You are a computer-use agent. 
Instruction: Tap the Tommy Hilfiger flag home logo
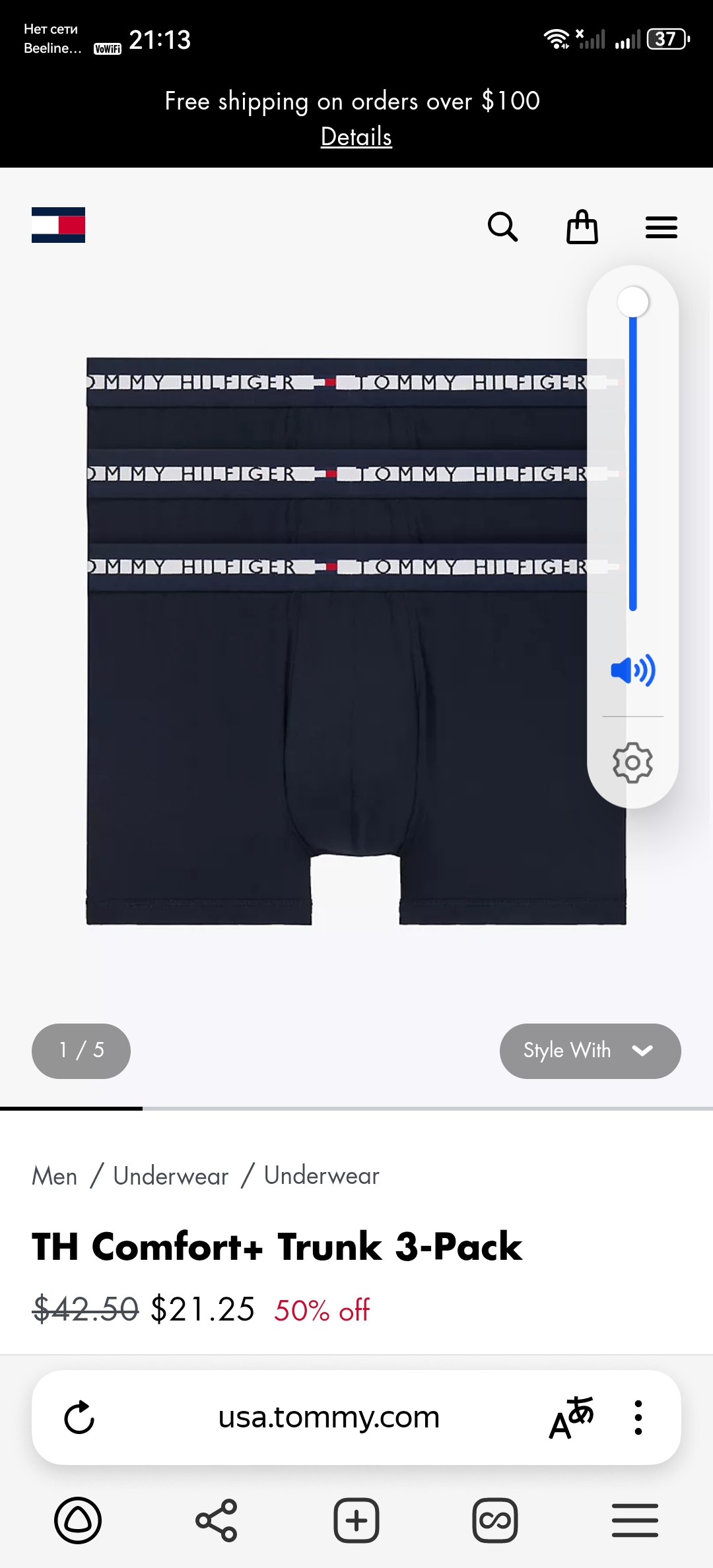point(58,225)
